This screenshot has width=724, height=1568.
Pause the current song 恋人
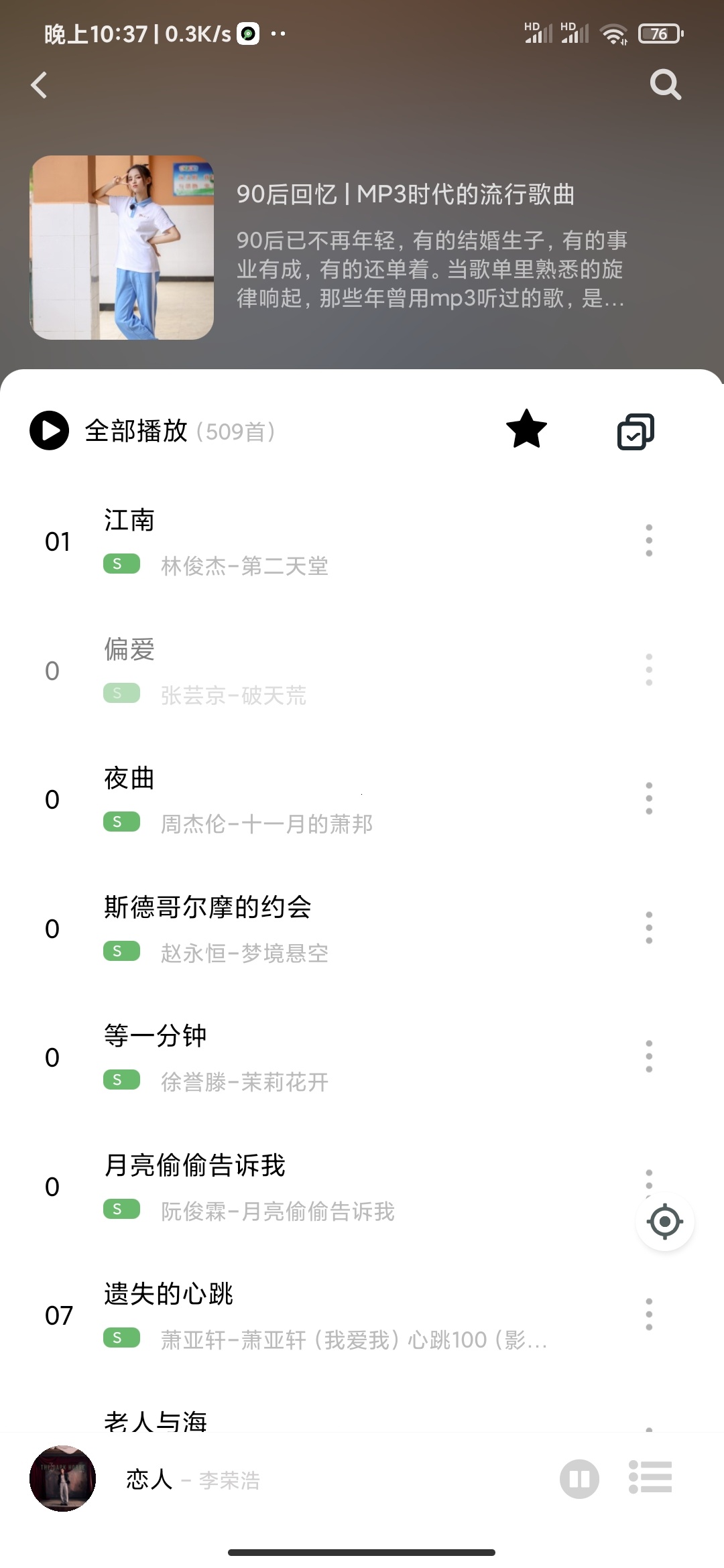(579, 1479)
